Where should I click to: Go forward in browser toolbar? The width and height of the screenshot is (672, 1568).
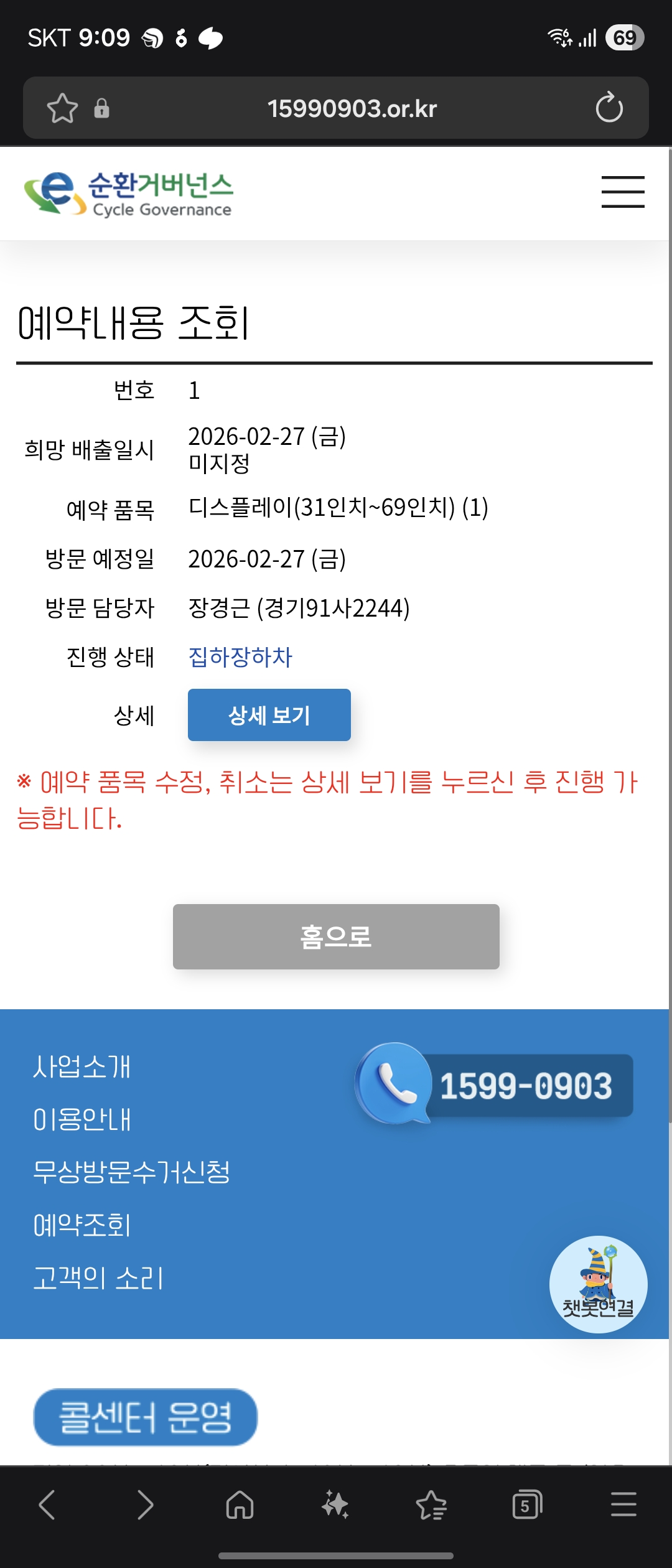coord(144,1506)
